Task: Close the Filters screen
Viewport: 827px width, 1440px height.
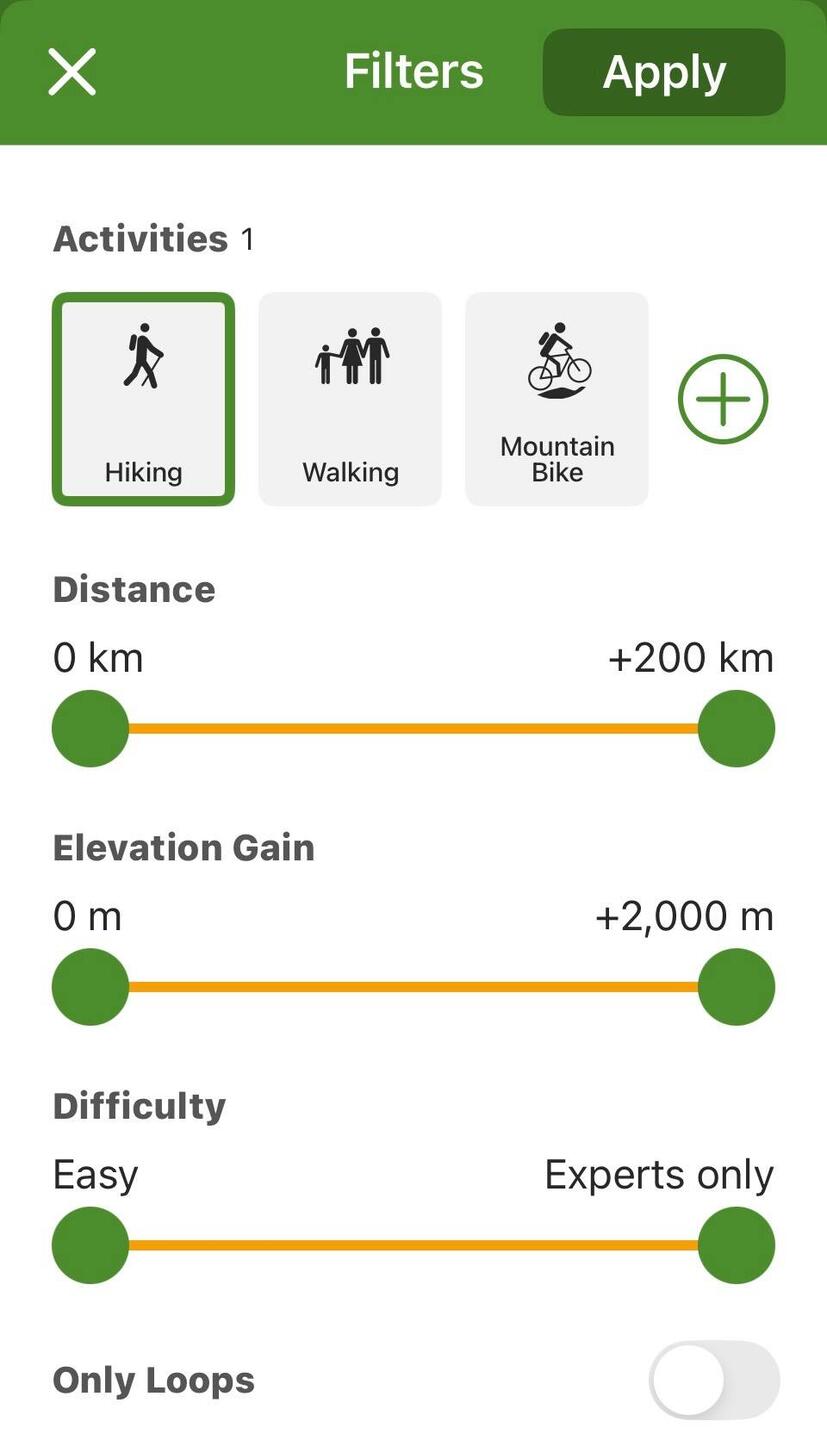Action: (72, 72)
